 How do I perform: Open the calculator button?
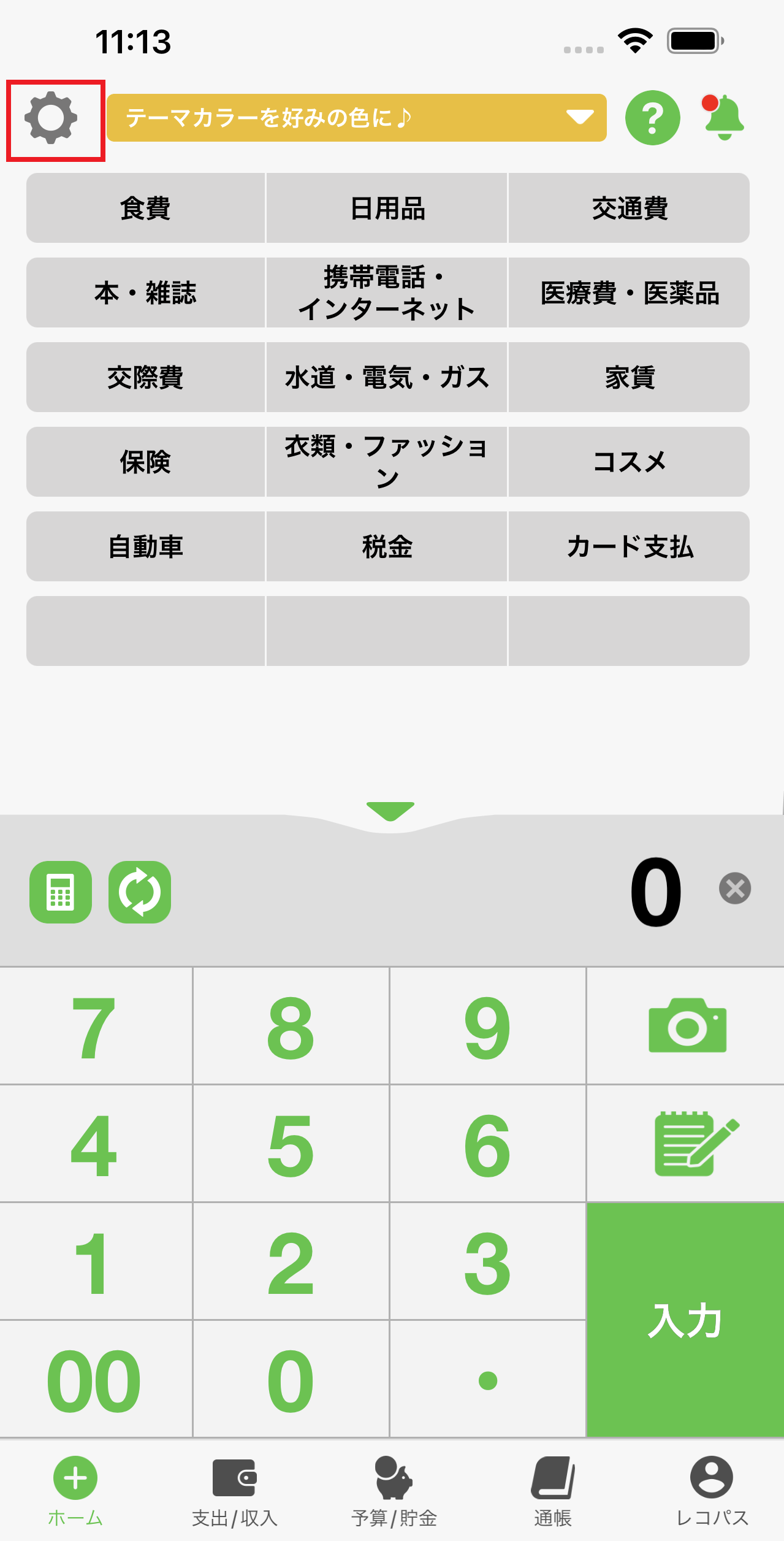click(x=61, y=892)
